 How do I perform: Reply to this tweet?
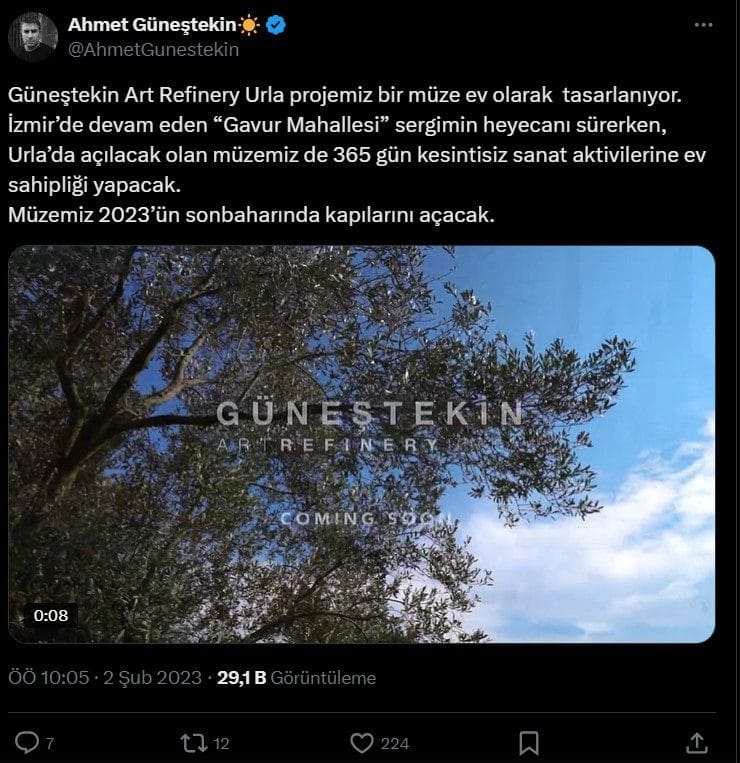28,743
